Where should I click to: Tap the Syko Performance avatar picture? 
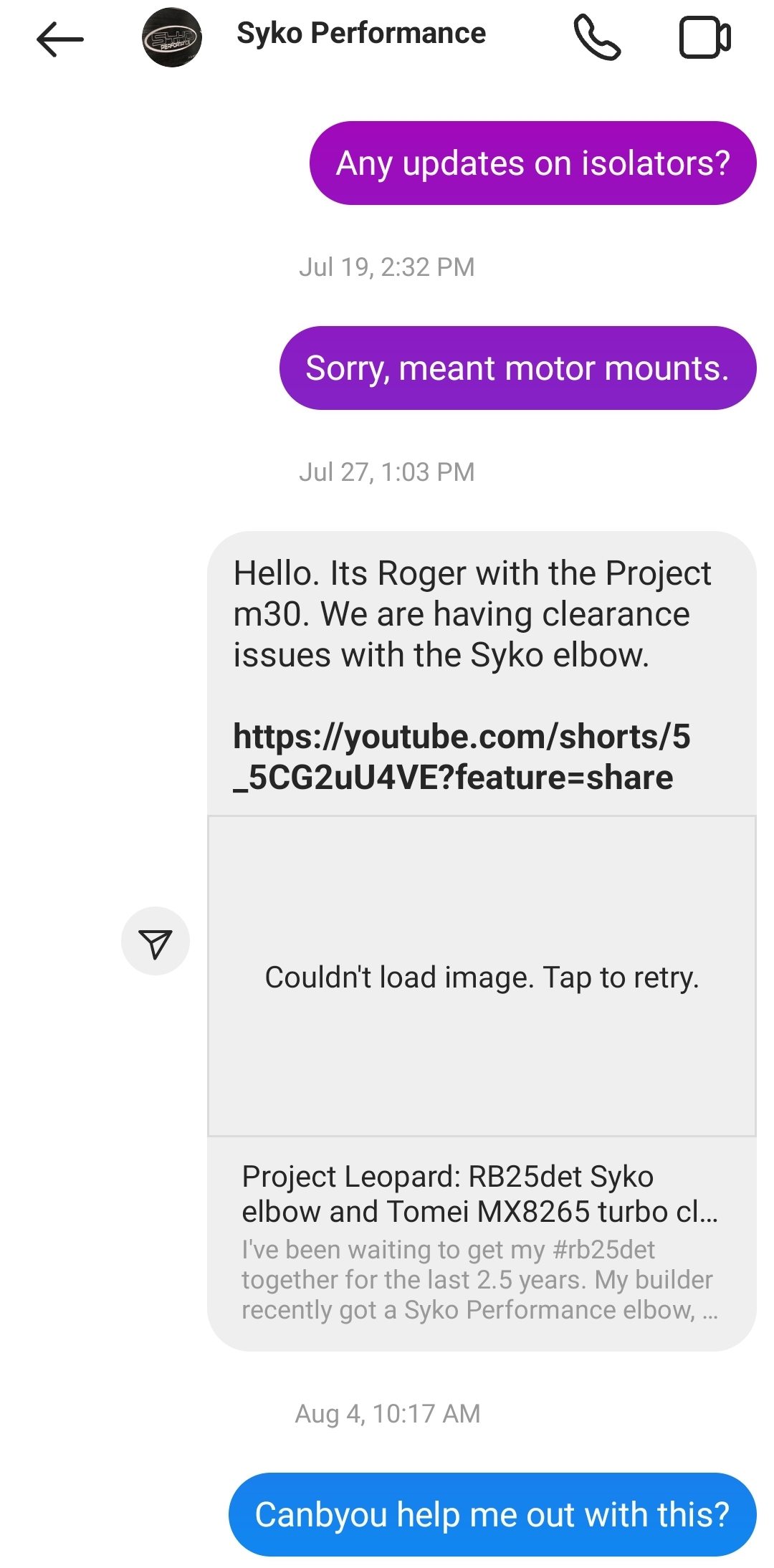click(x=172, y=37)
